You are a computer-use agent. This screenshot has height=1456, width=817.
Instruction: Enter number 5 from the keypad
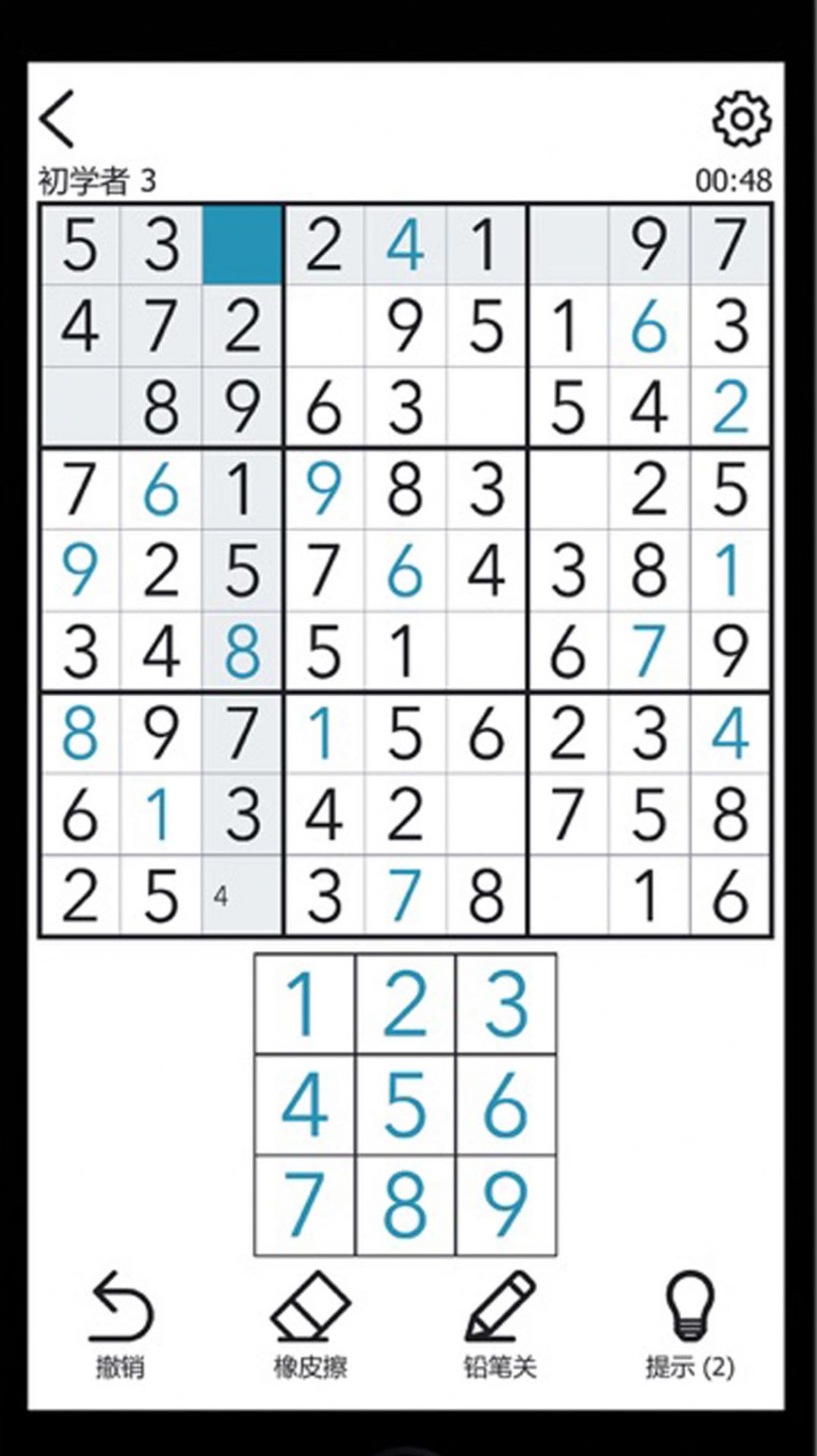(405, 1105)
